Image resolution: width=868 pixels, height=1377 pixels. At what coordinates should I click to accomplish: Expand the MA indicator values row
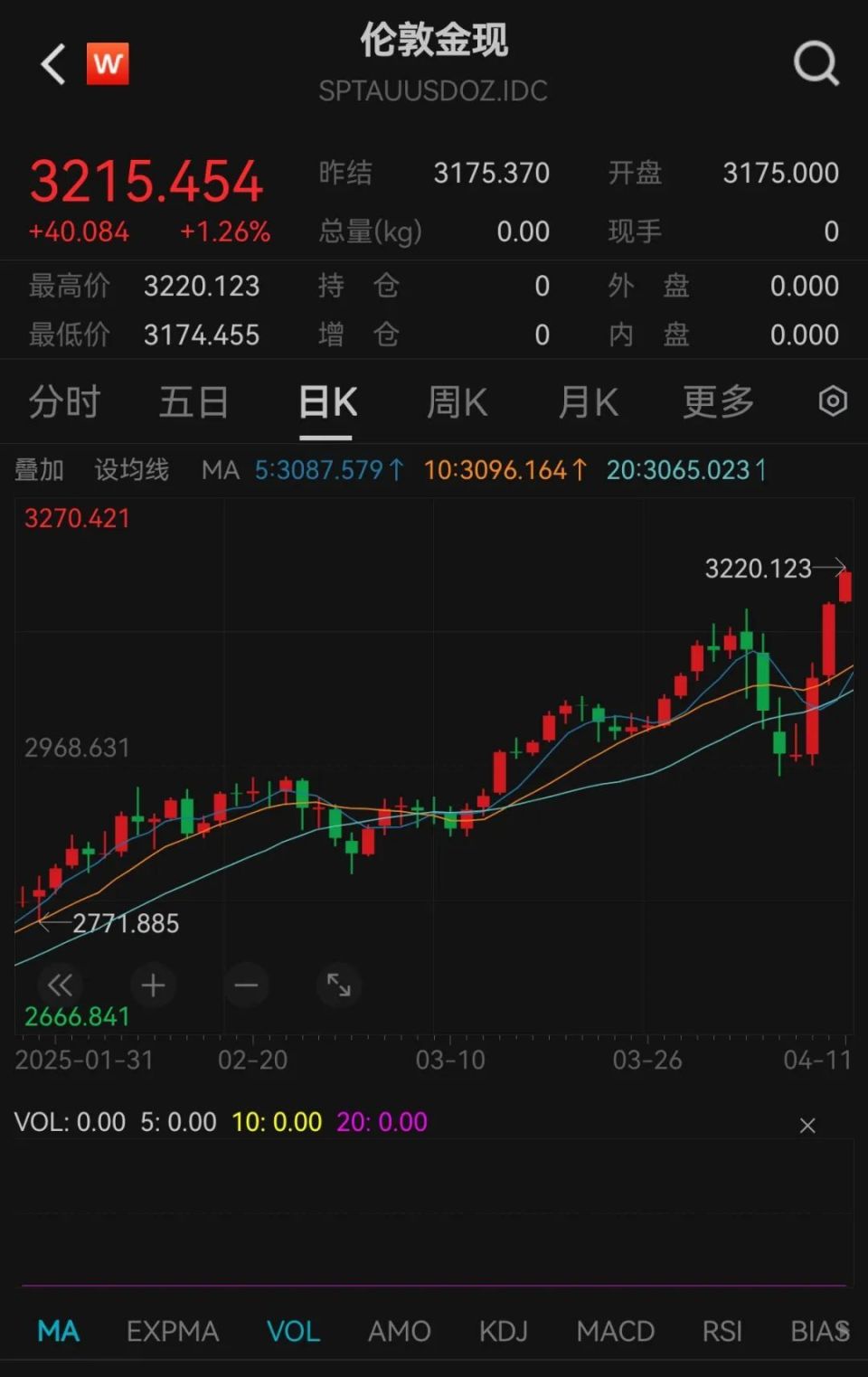point(220,469)
